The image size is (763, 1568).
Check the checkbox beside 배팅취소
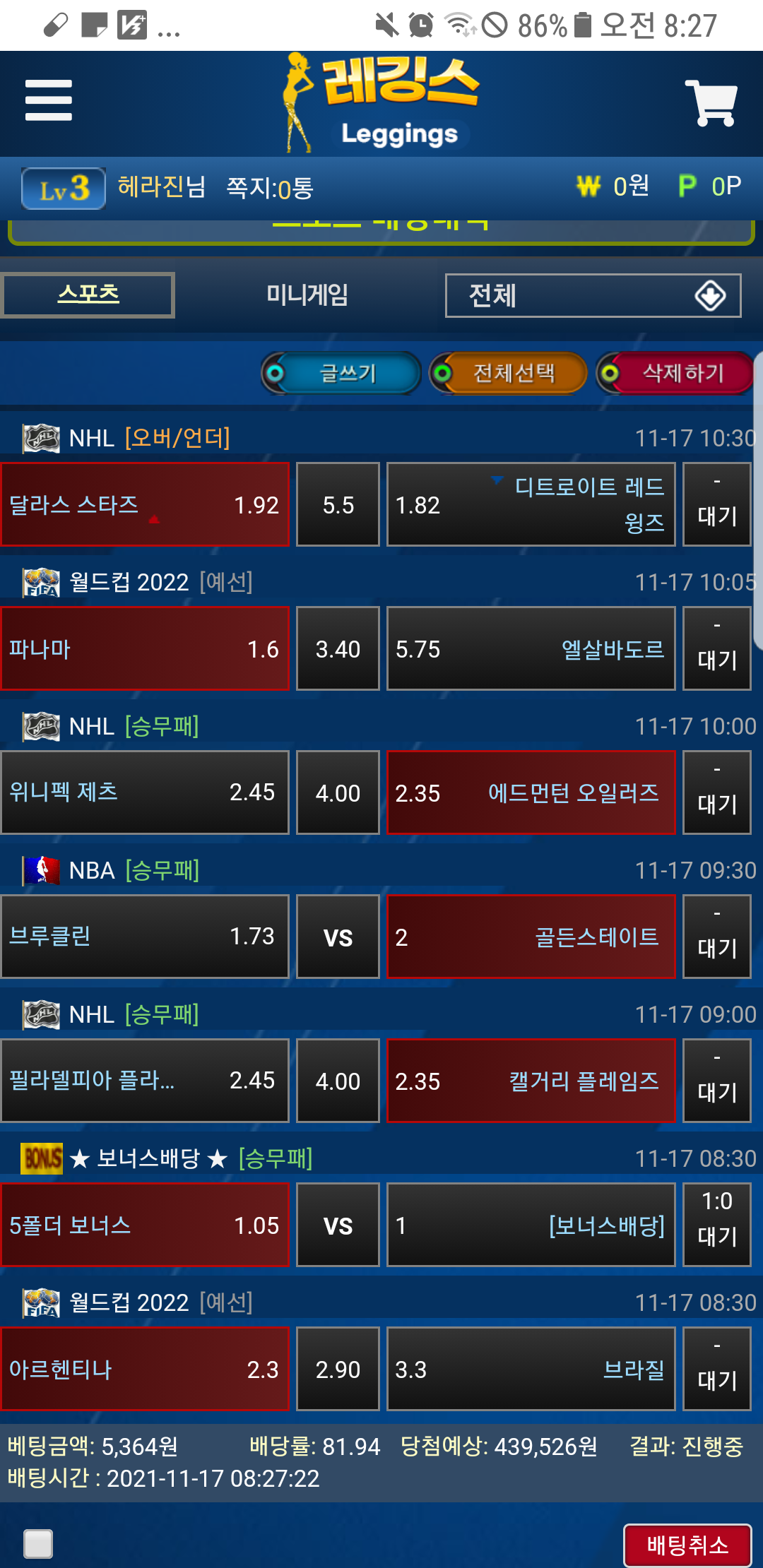[x=38, y=1543]
